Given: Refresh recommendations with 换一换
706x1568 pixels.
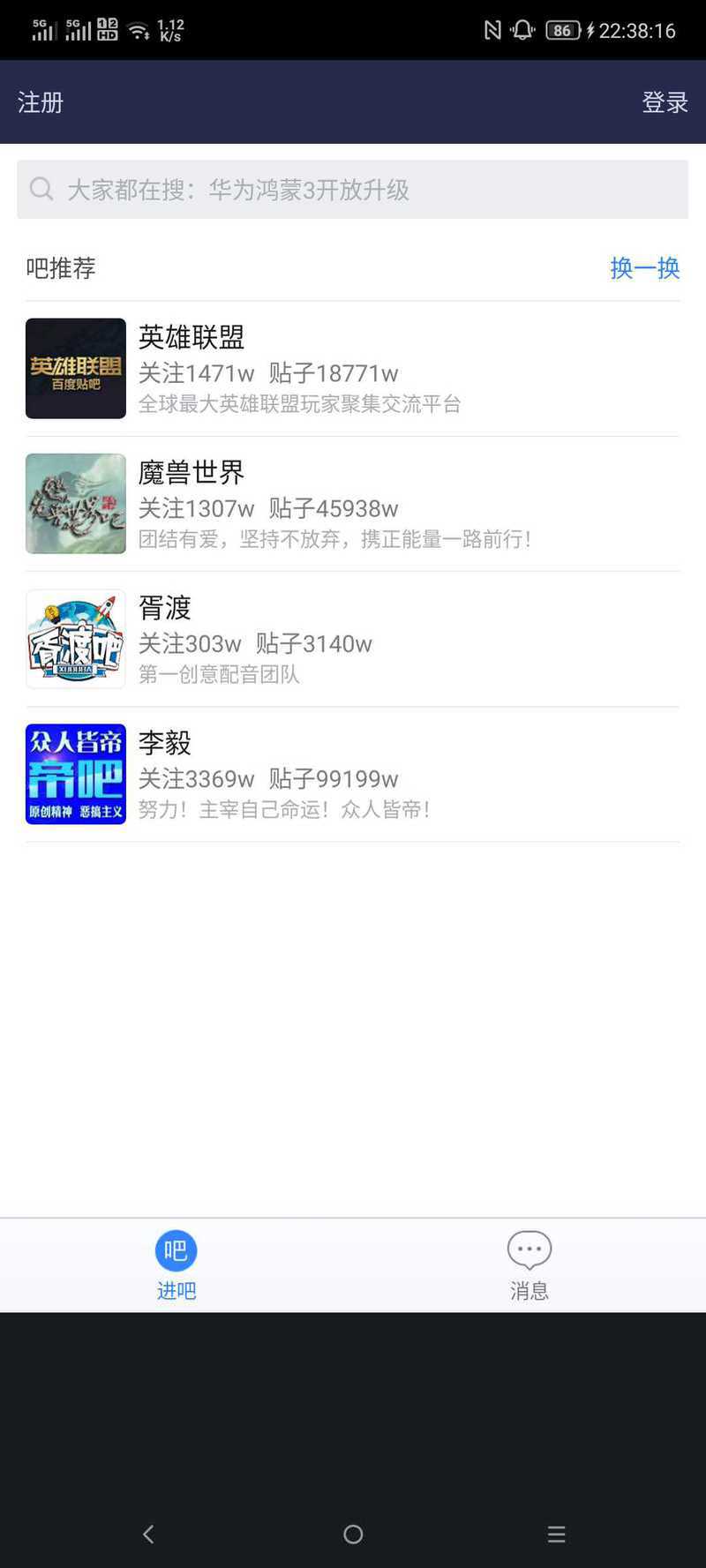Looking at the screenshot, I should click(644, 268).
